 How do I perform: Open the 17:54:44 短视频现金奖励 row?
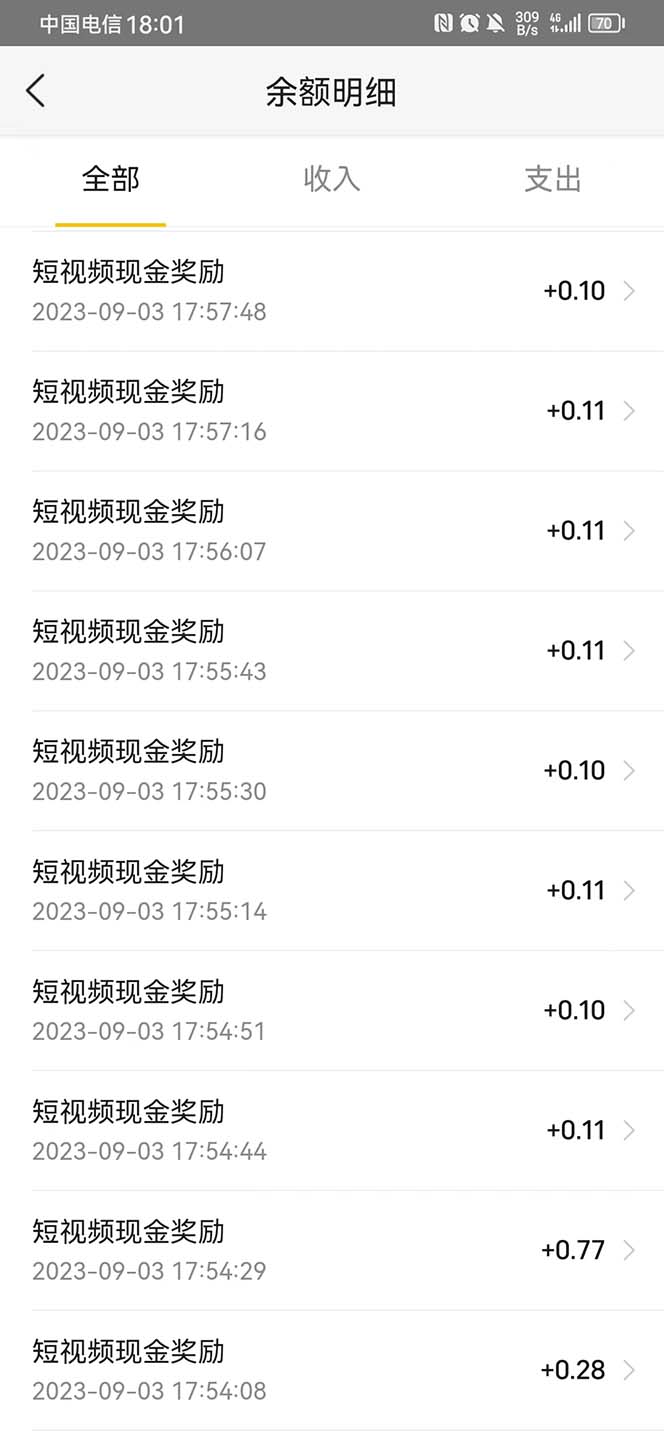(x=332, y=1131)
